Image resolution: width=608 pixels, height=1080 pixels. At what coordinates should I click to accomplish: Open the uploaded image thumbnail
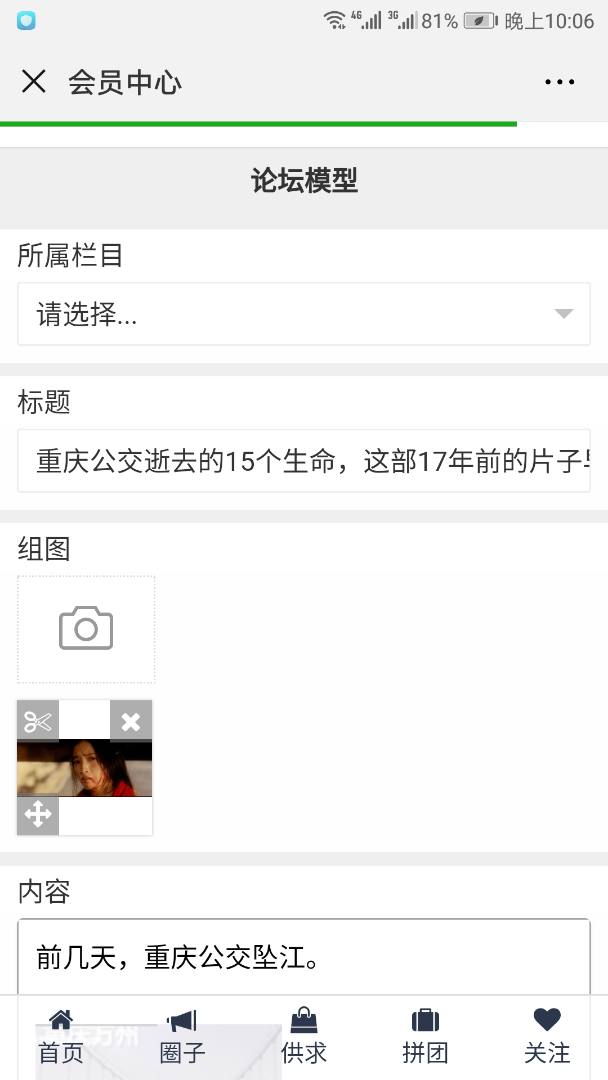[85, 768]
